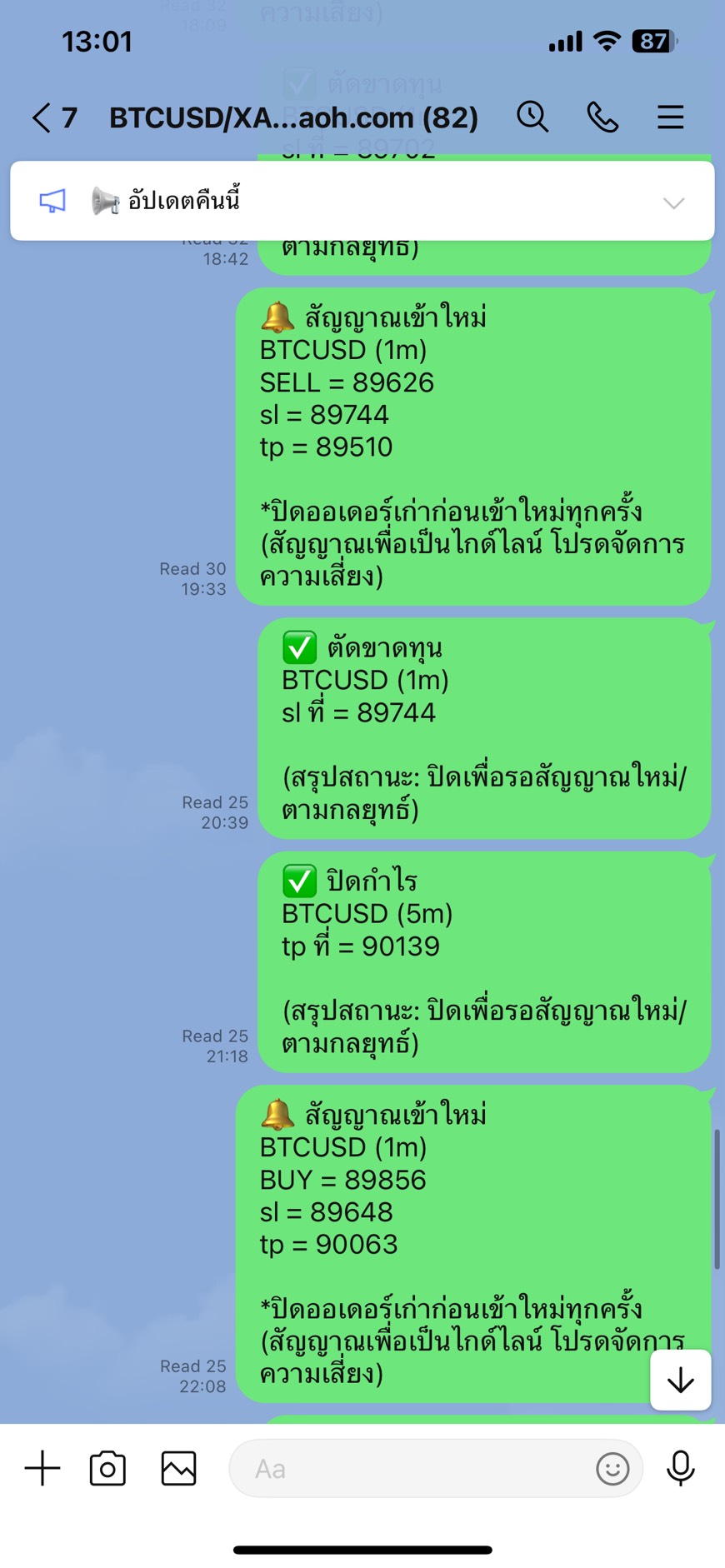Image resolution: width=725 pixels, height=1568 pixels.
Task: Open the emoji picker in the message bar
Action: (x=613, y=1469)
